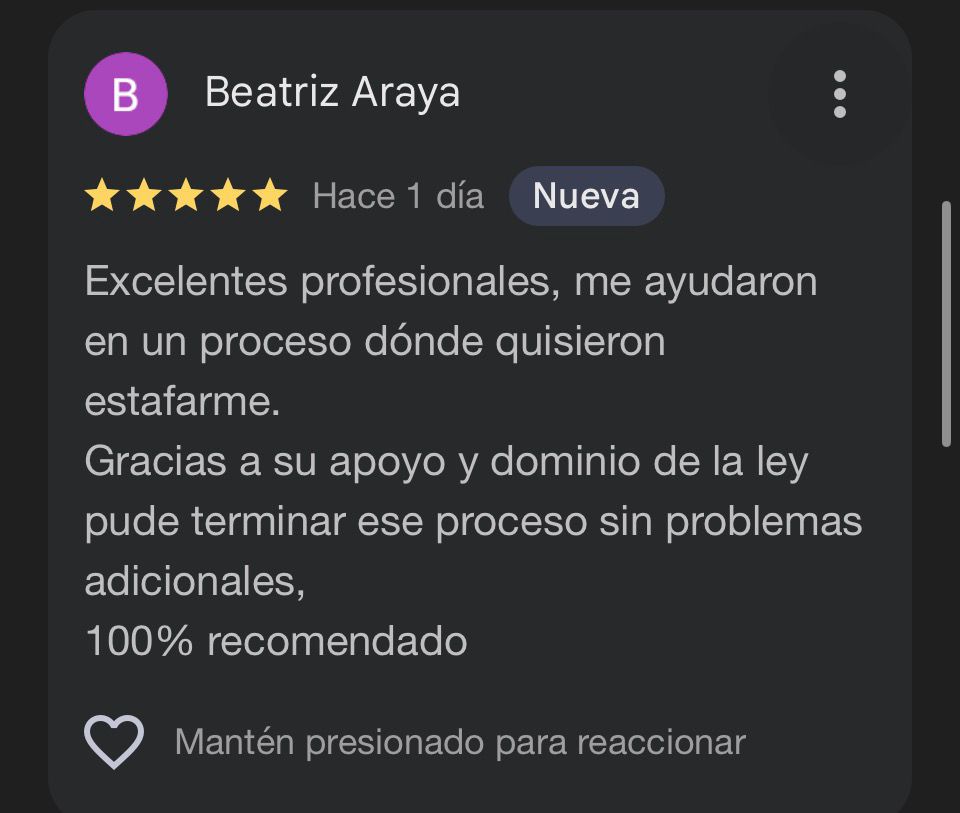Tap the heart to like Beatriz Araya's review
The height and width of the screenshot is (813, 960).
[114, 742]
